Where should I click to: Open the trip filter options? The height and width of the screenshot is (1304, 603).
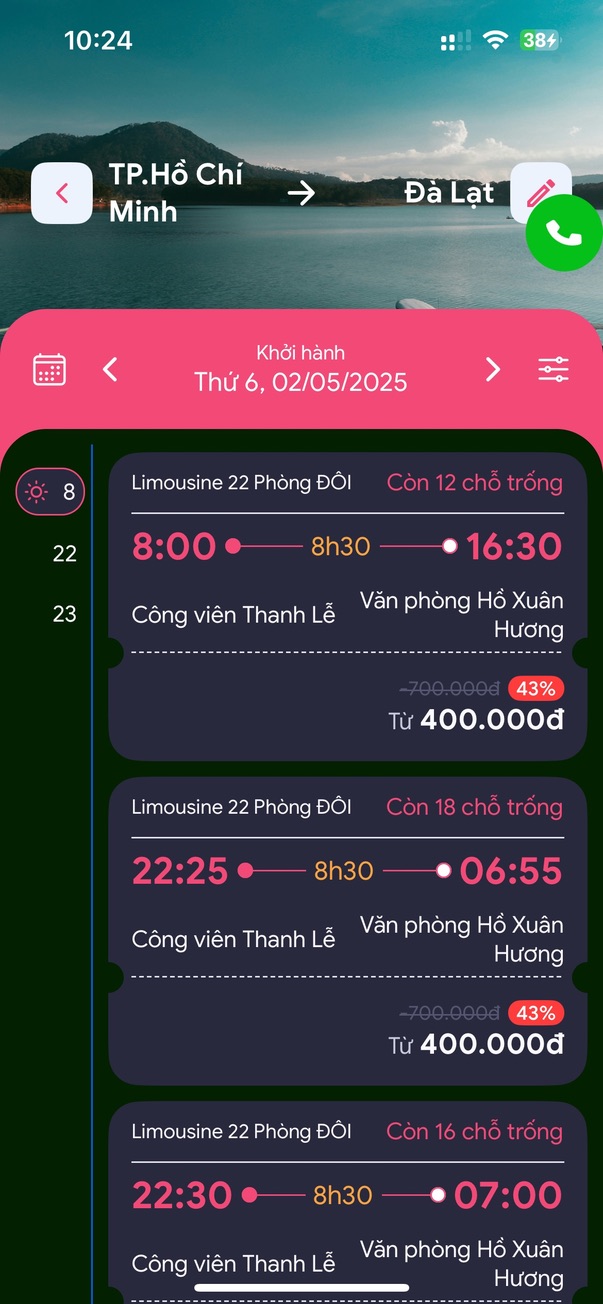tap(553, 369)
